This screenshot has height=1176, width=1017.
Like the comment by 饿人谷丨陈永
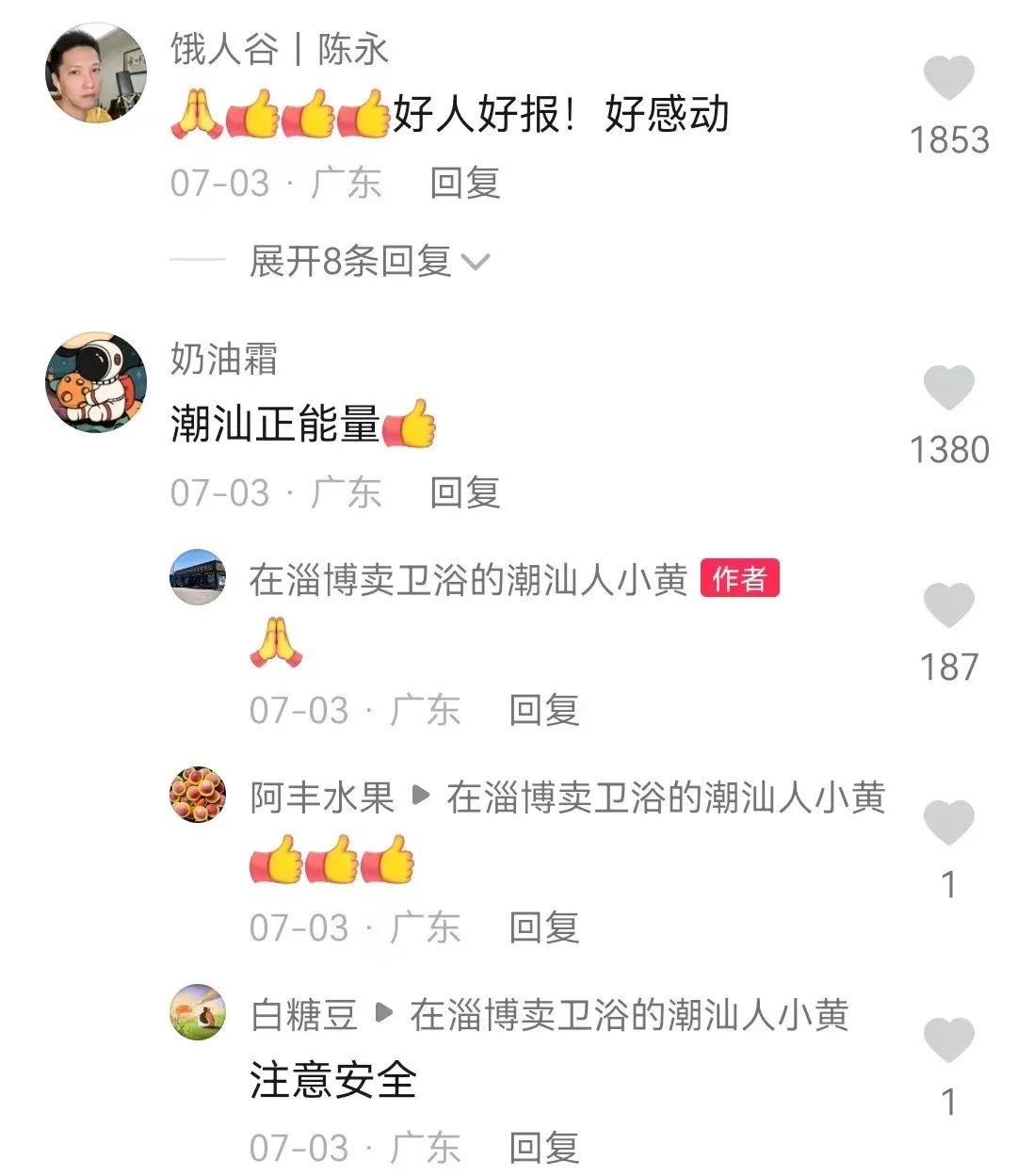tap(948, 78)
